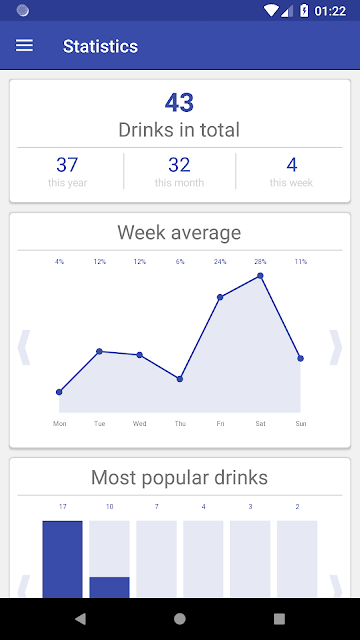Open the hamburger navigation drawer menu

pyautogui.click(x=24, y=46)
